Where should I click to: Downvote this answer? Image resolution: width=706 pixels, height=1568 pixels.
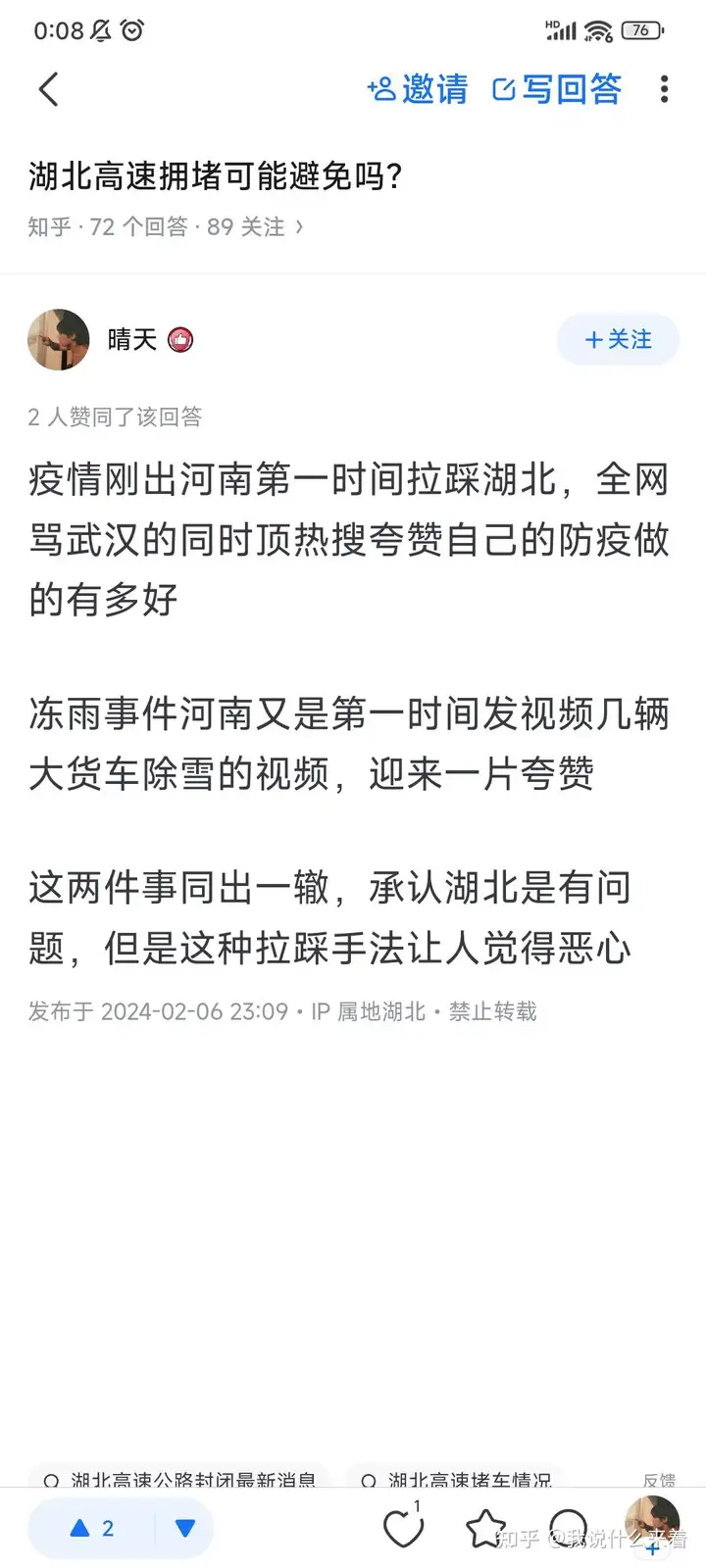tap(185, 1528)
